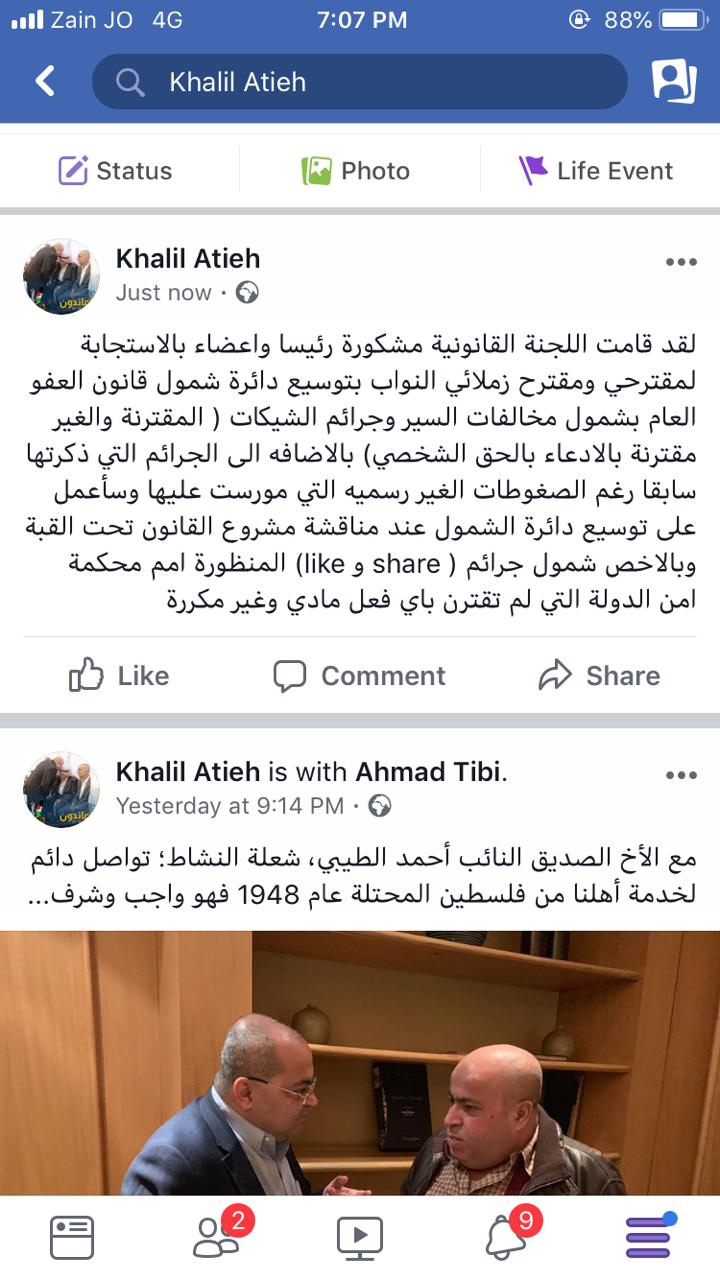Add a Life Event
This screenshot has width=720, height=1280.
pos(596,171)
